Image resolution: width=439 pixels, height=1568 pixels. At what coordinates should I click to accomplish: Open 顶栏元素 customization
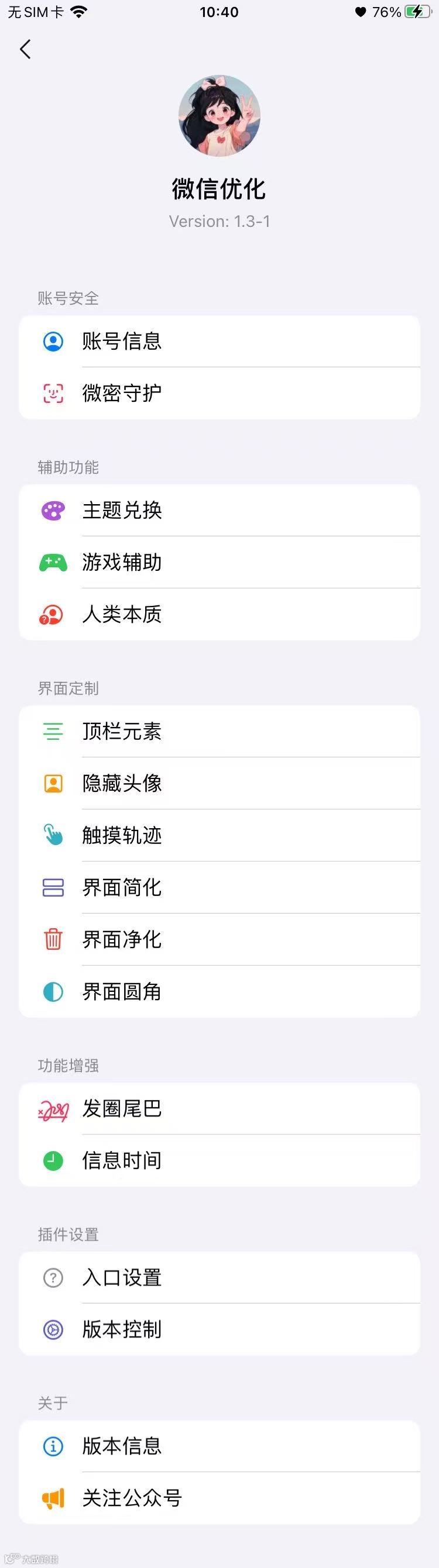(x=219, y=731)
